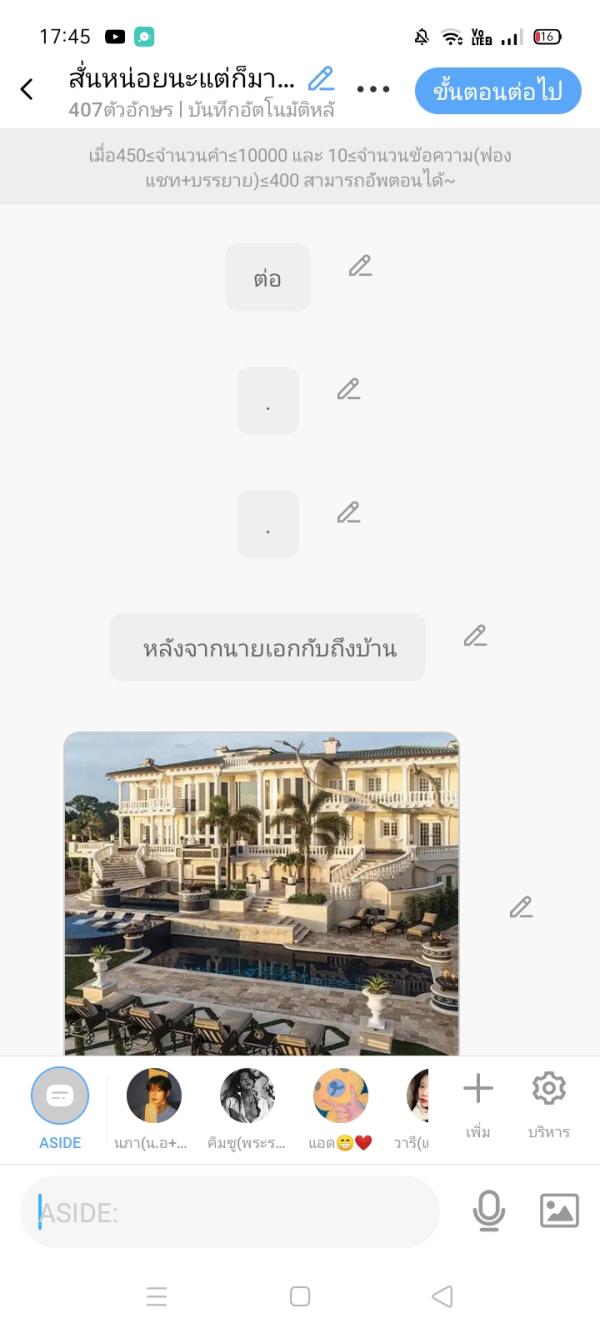600x1333 pixels.
Task: Go back using the top-left arrow
Action: [x=27, y=89]
